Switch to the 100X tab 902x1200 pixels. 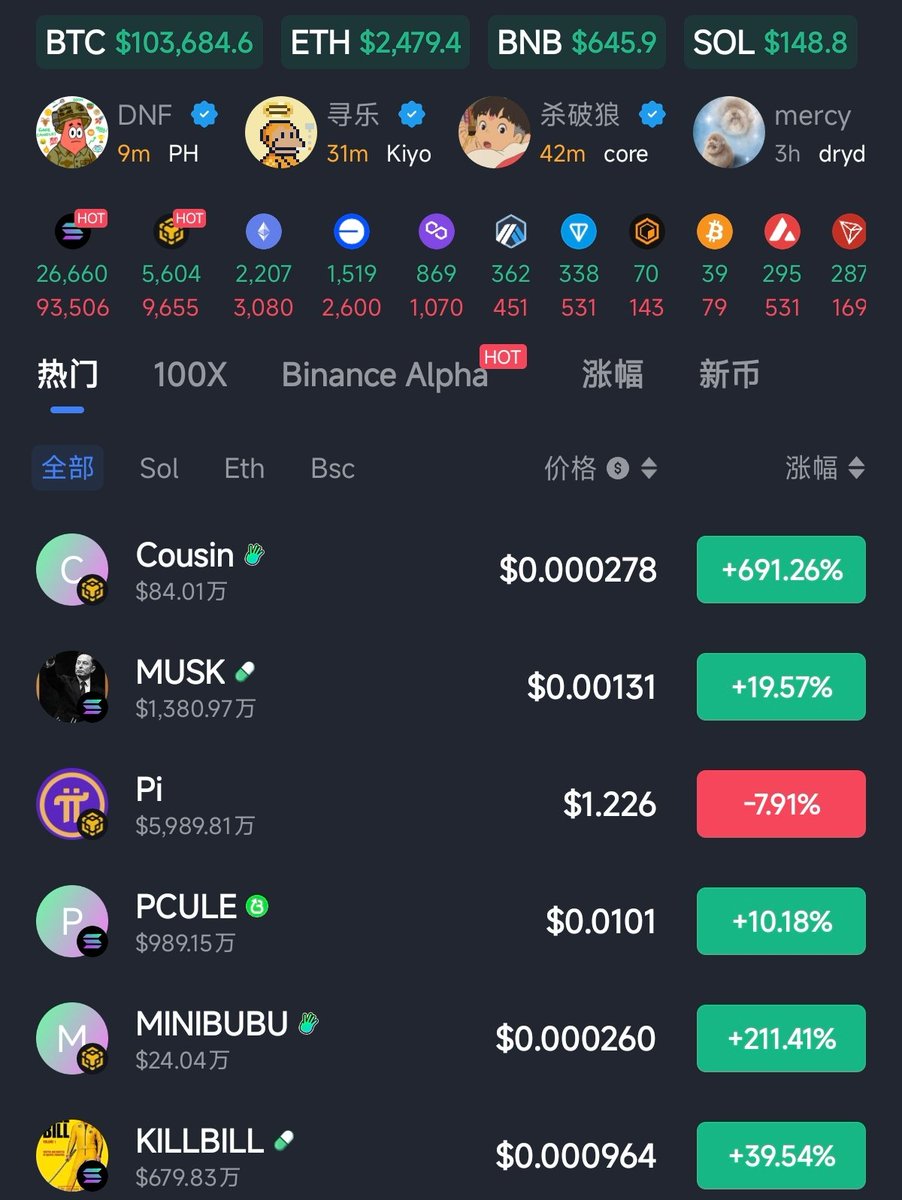190,375
